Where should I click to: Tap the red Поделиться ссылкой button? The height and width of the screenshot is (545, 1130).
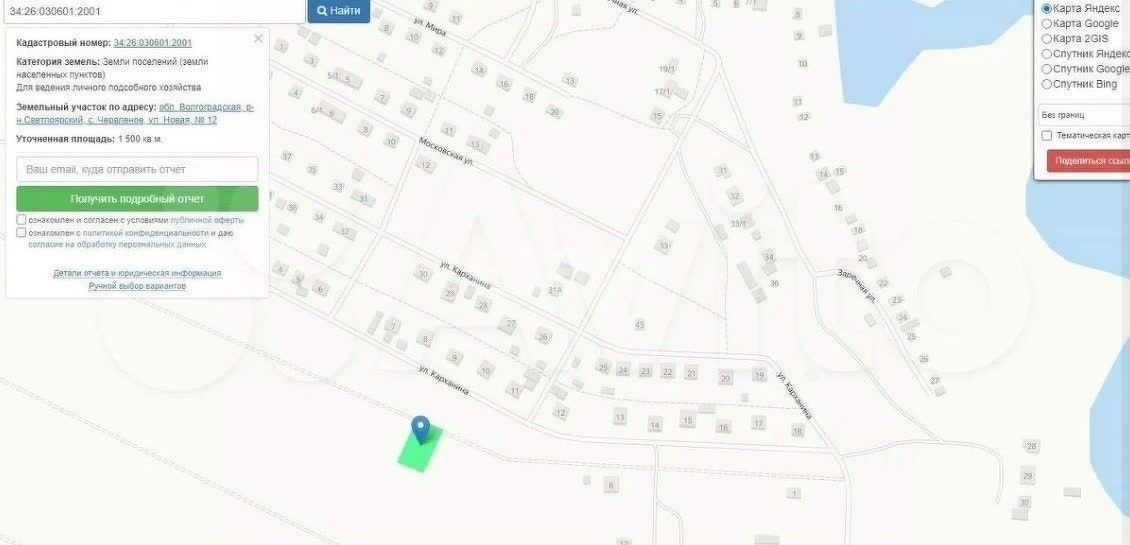[1090, 160]
